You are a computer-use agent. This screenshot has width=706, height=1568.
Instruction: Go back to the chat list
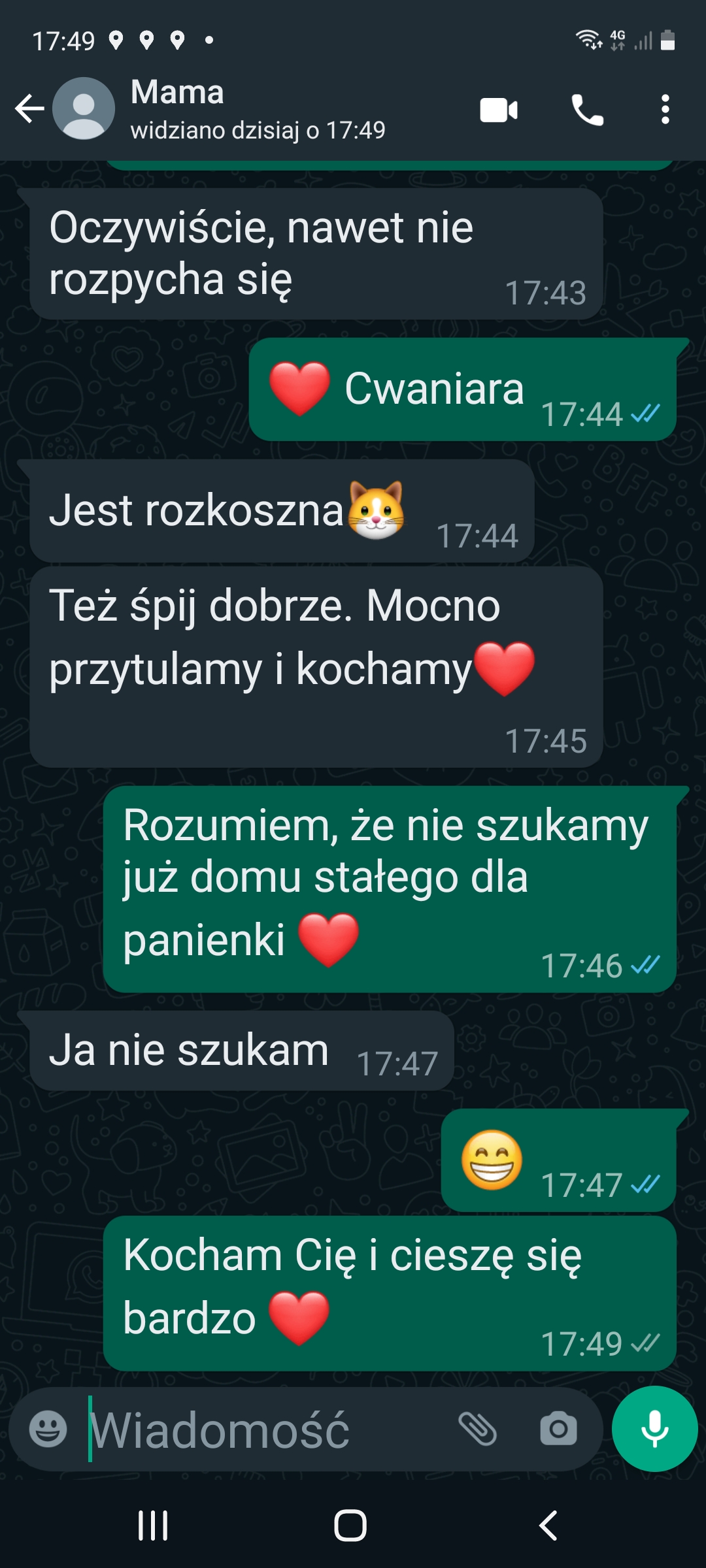(x=30, y=108)
